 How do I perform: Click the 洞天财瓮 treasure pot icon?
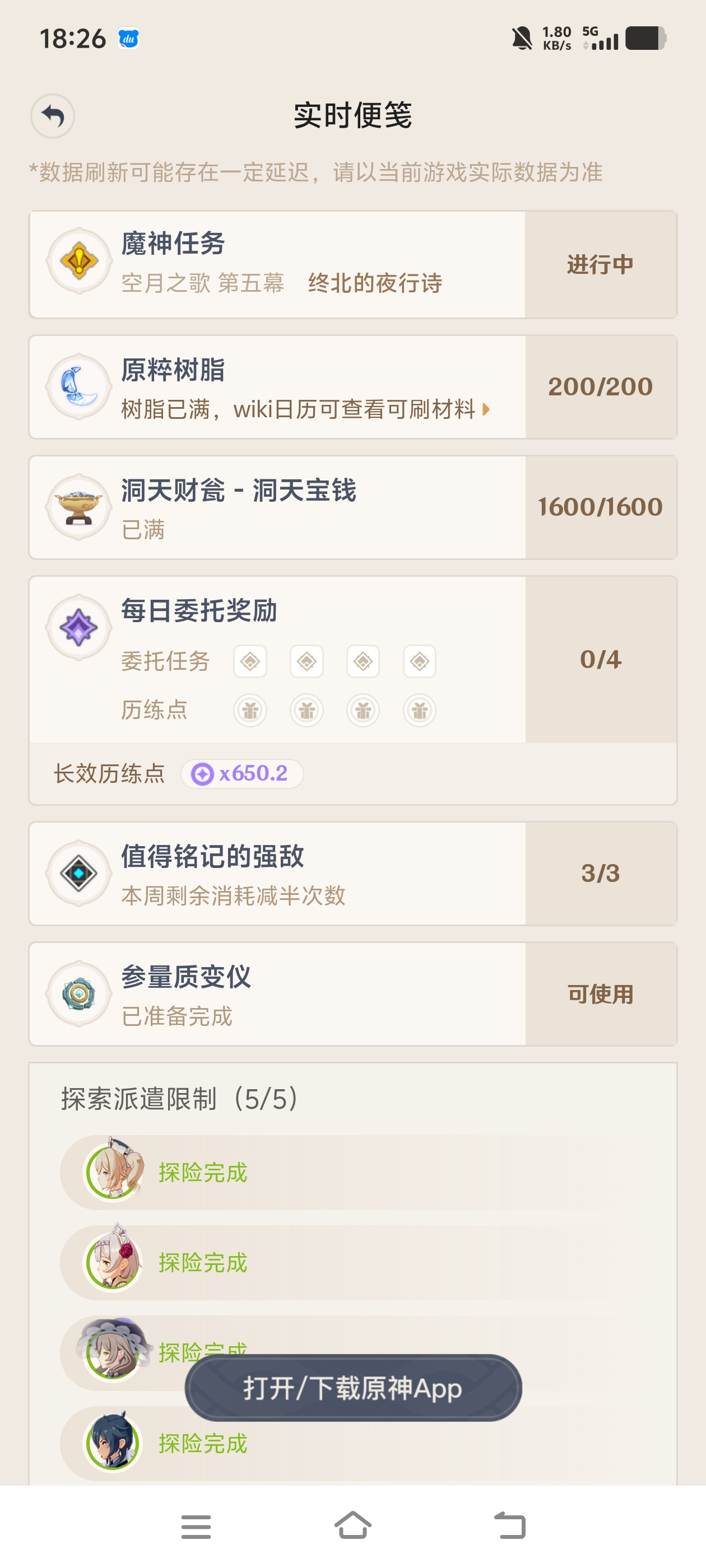(78, 507)
